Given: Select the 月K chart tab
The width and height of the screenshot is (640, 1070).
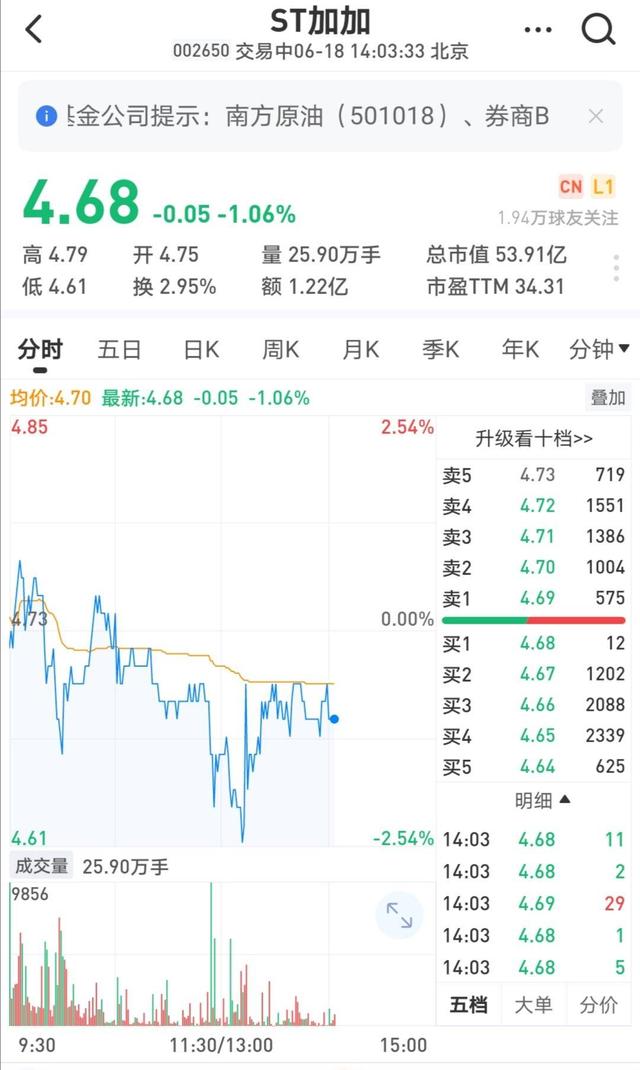Looking at the screenshot, I should coord(360,349).
